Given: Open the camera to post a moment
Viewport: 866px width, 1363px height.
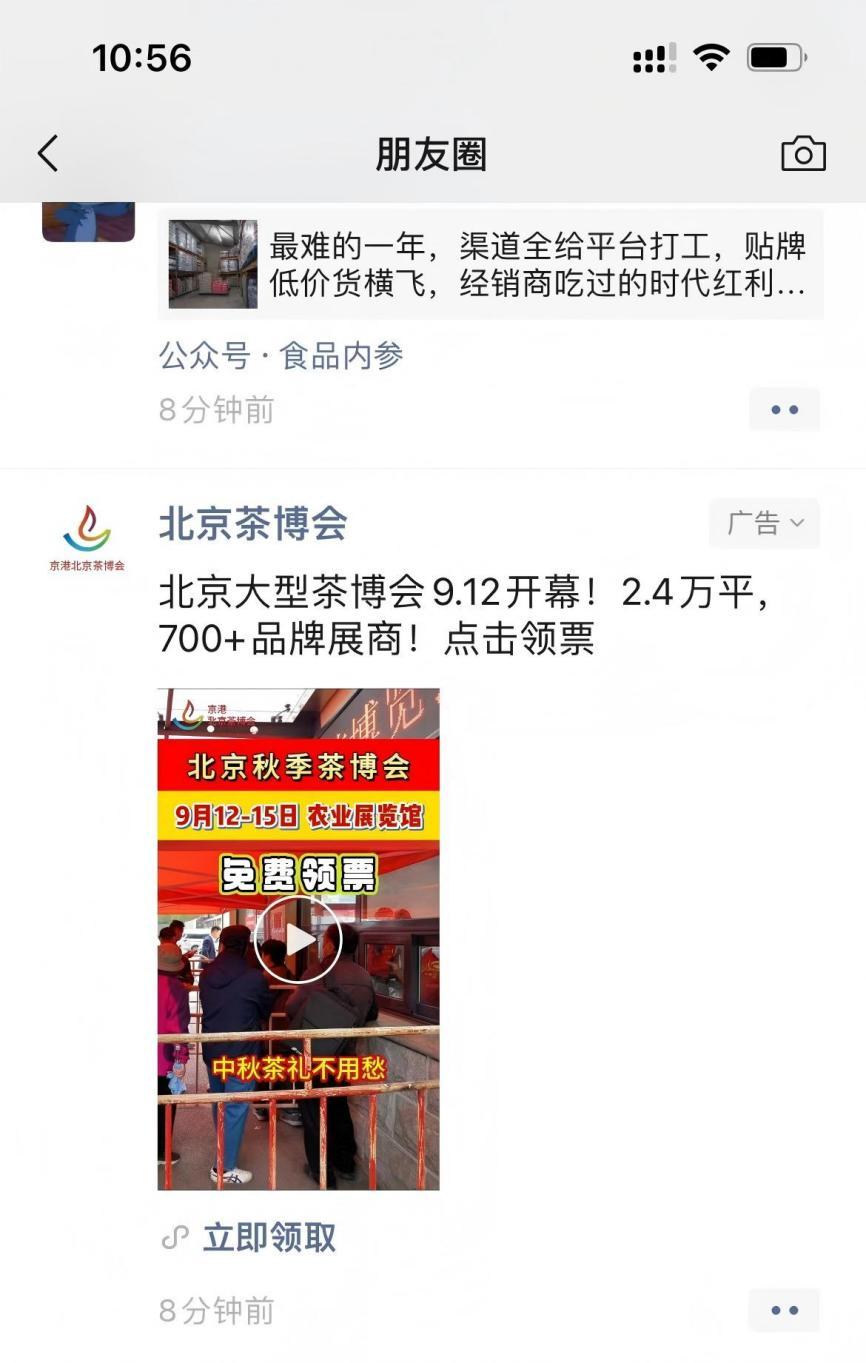Looking at the screenshot, I should 802,154.
